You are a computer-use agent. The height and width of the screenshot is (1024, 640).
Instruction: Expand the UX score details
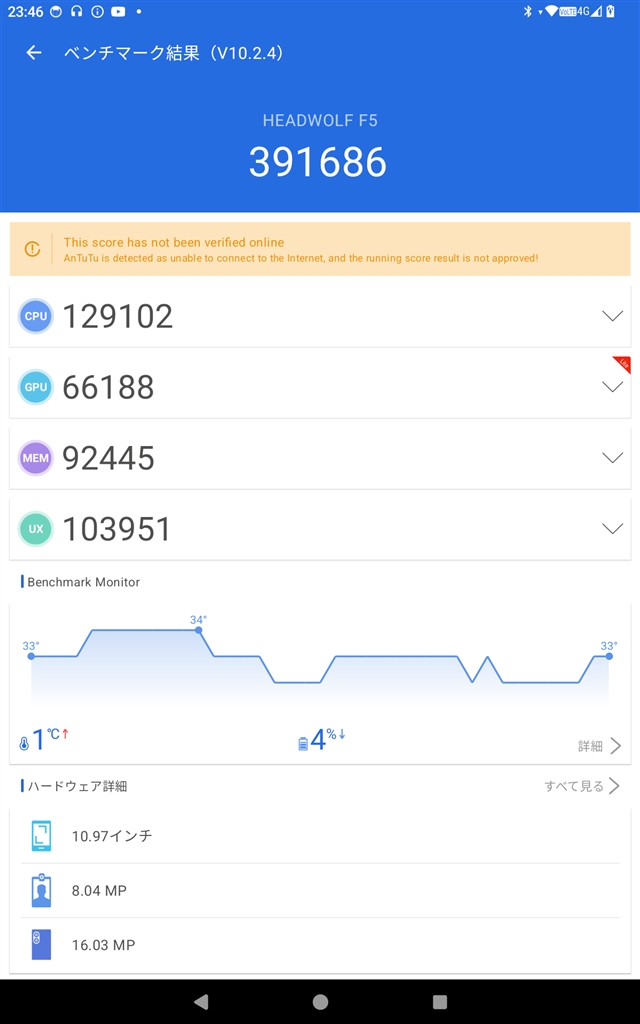click(612, 529)
